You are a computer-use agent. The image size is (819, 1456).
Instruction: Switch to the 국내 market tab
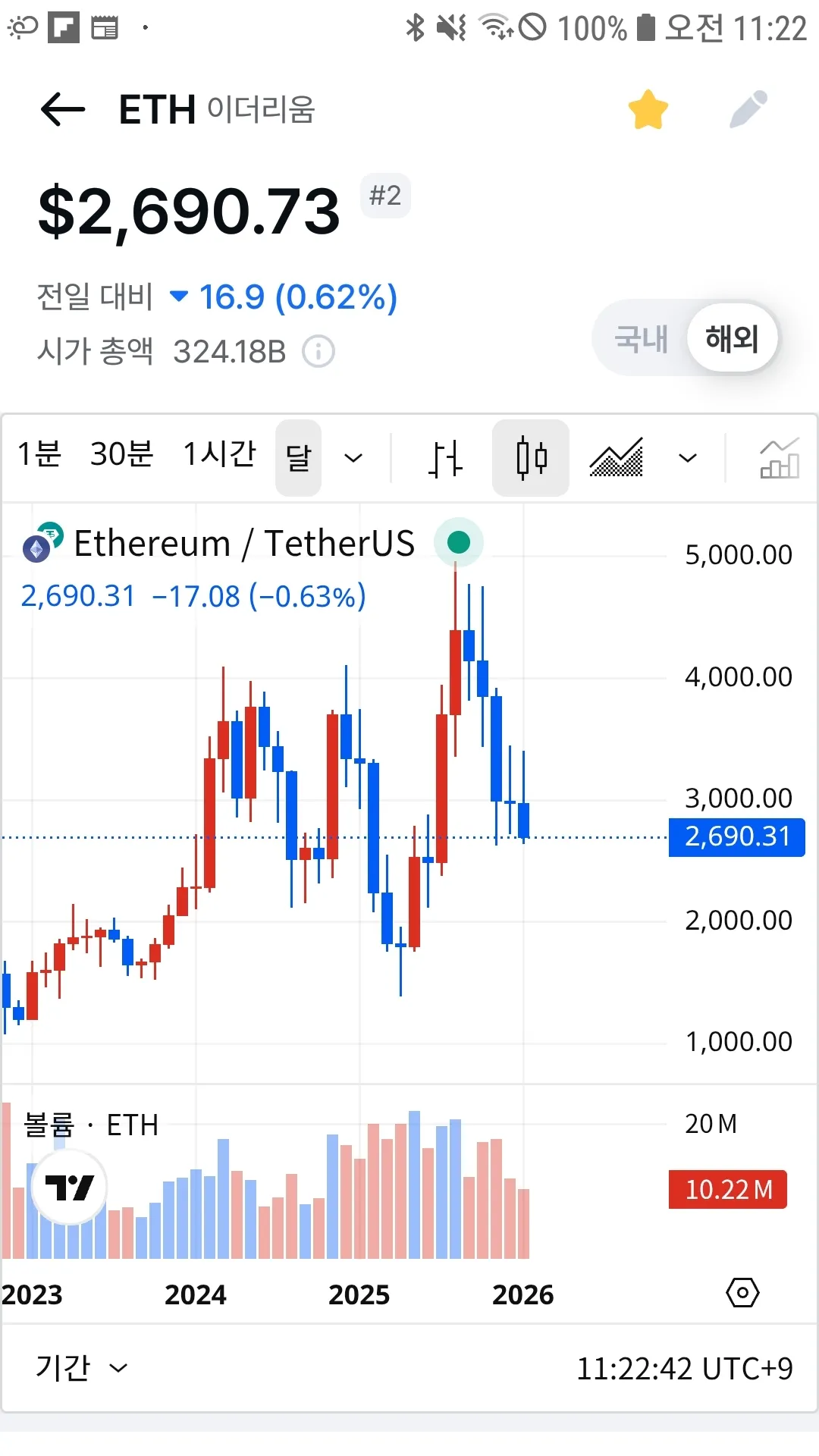(x=641, y=338)
